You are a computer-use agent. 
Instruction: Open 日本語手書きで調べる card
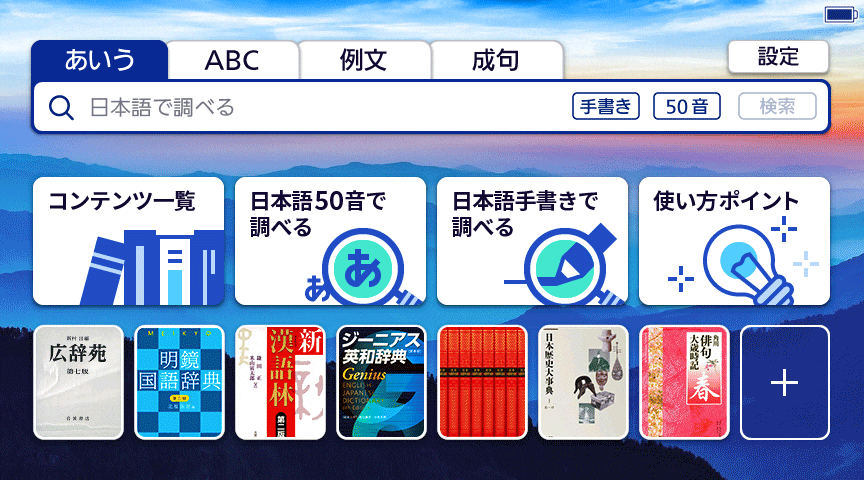pos(532,241)
